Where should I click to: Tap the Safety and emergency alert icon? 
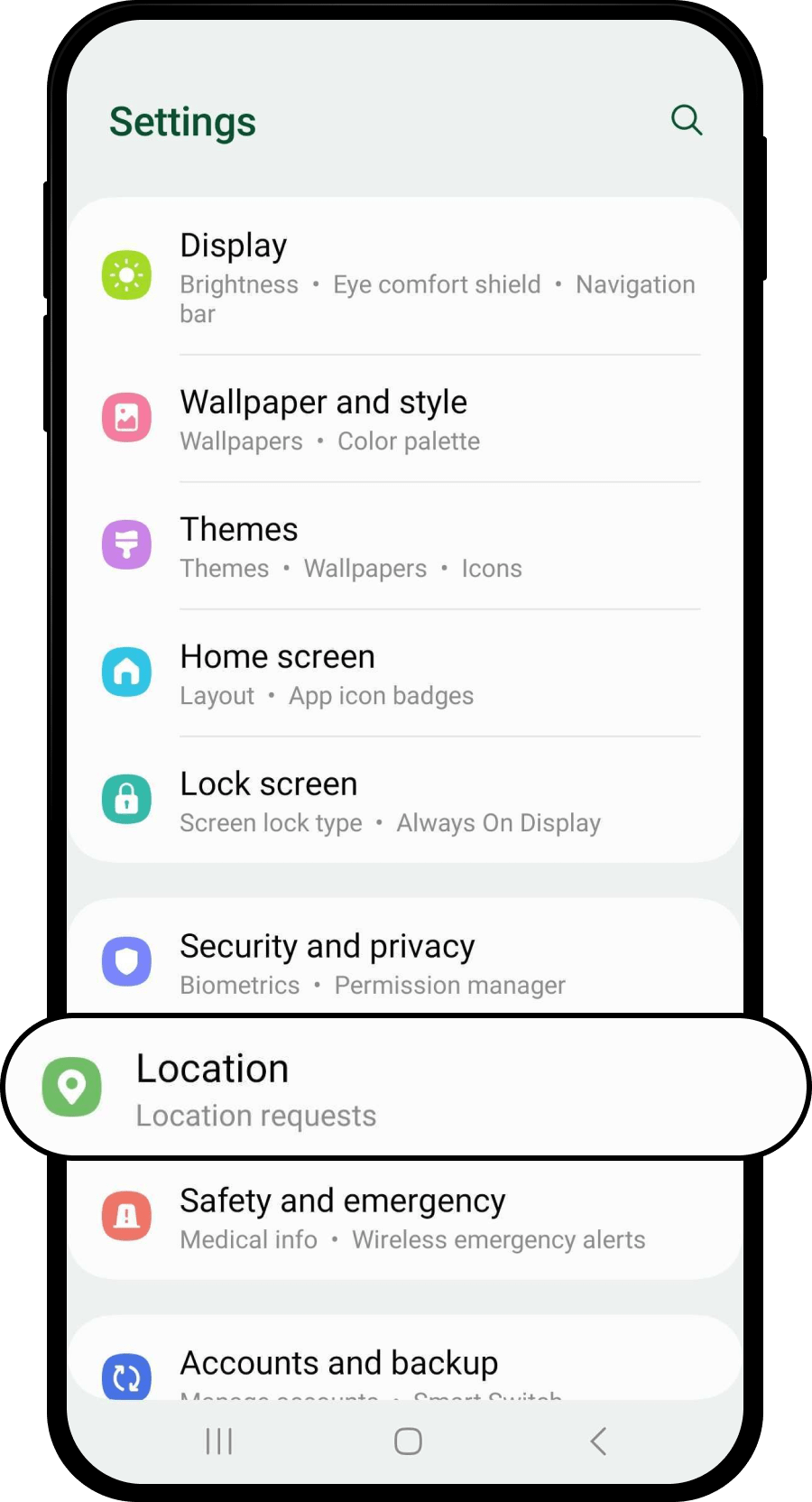click(x=126, y=1216)
